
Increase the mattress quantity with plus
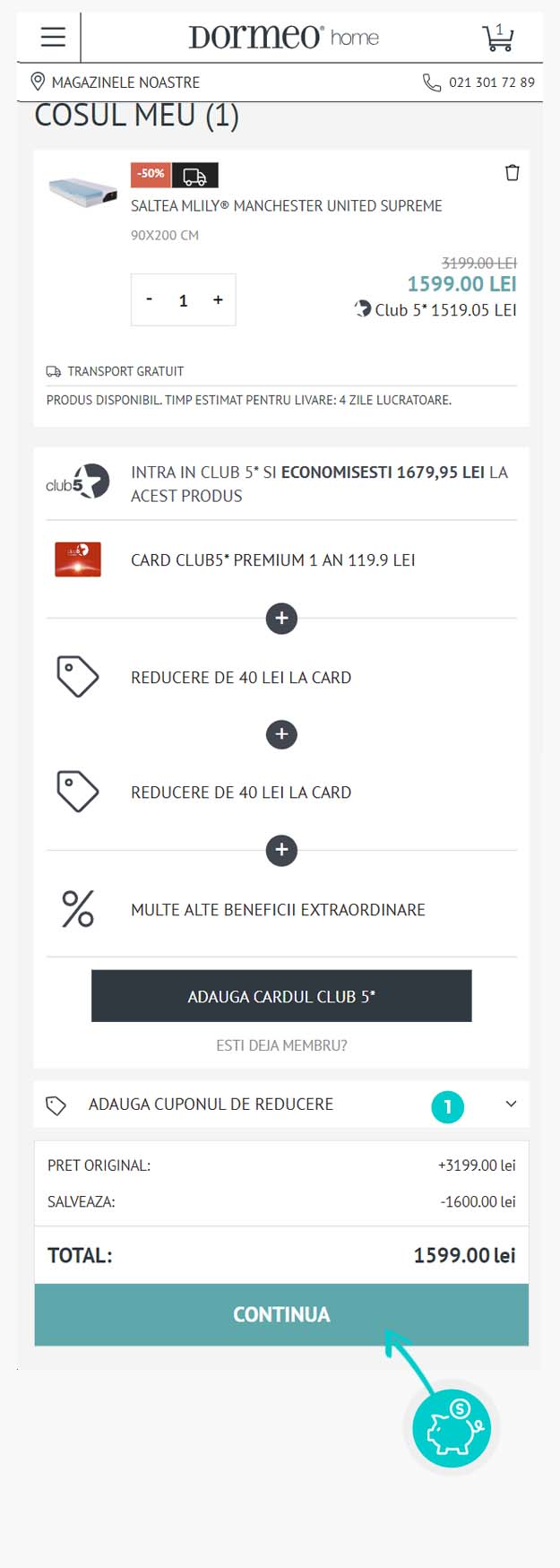click(218, 299)
